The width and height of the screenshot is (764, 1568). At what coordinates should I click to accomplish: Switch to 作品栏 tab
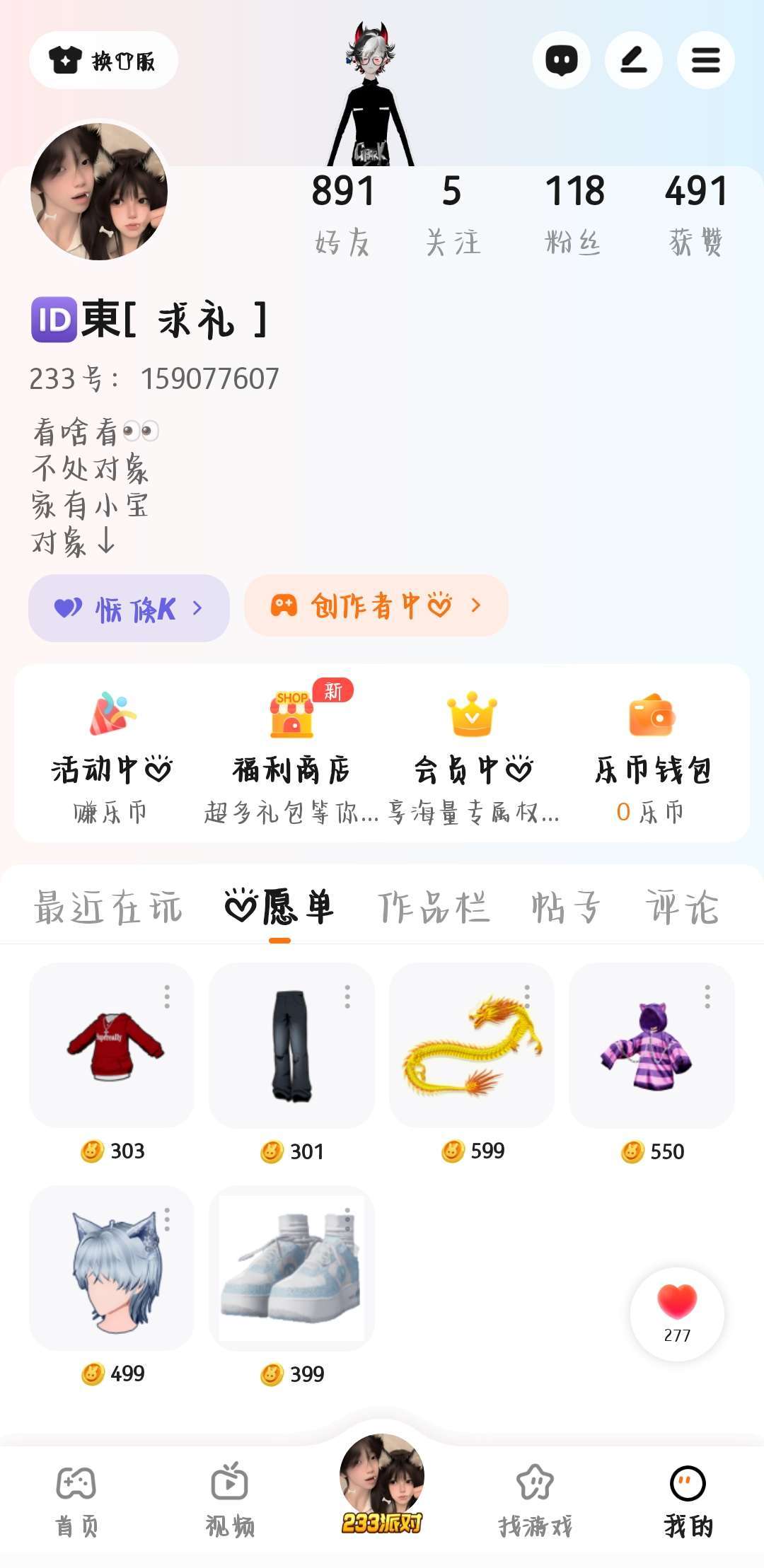433,907
